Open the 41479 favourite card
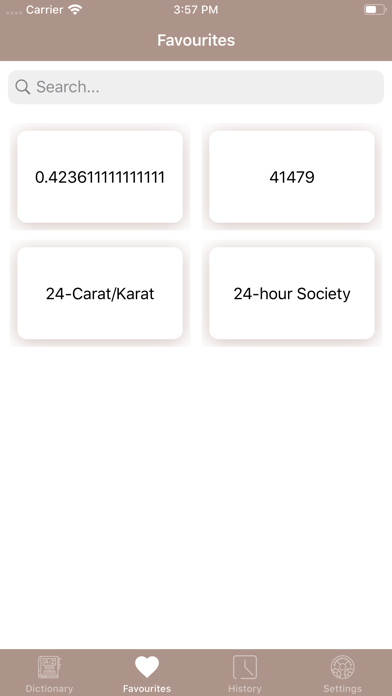This screenshot has height=696, width=392. 292,177
